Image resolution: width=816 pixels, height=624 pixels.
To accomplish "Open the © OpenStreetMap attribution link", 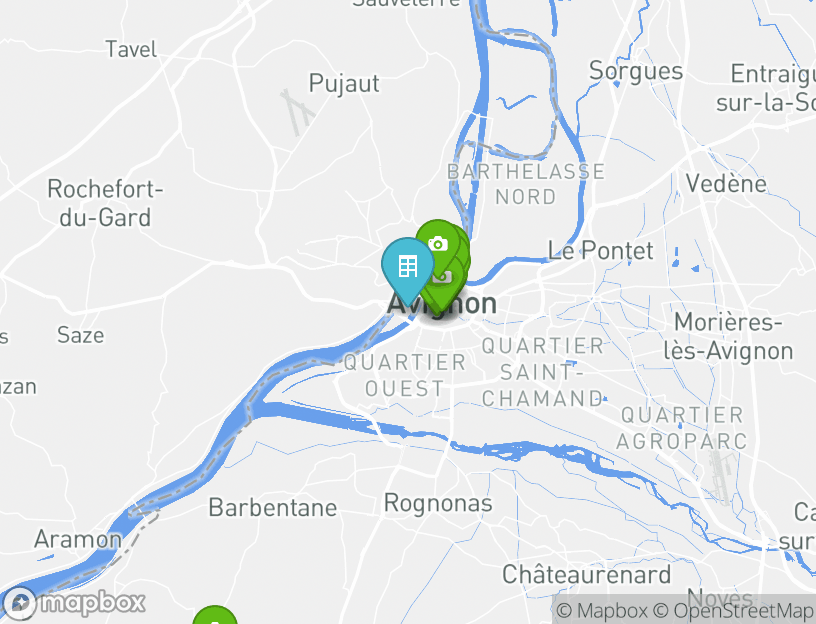I will click(733, 610).
